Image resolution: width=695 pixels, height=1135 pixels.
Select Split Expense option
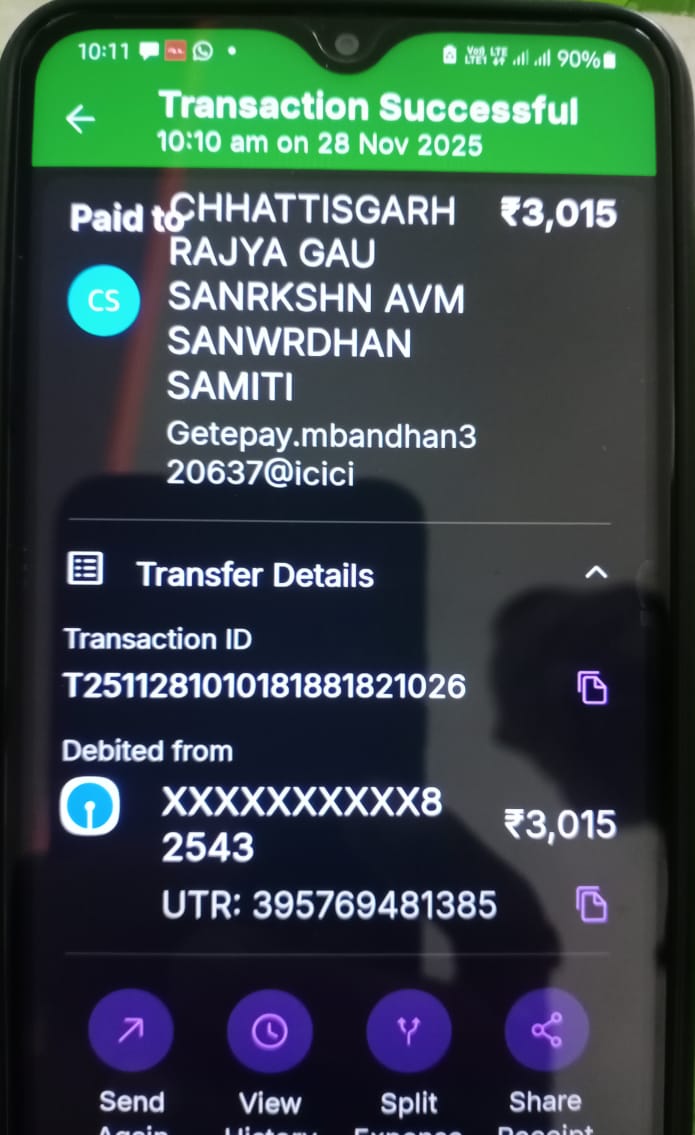point(408,1031)
